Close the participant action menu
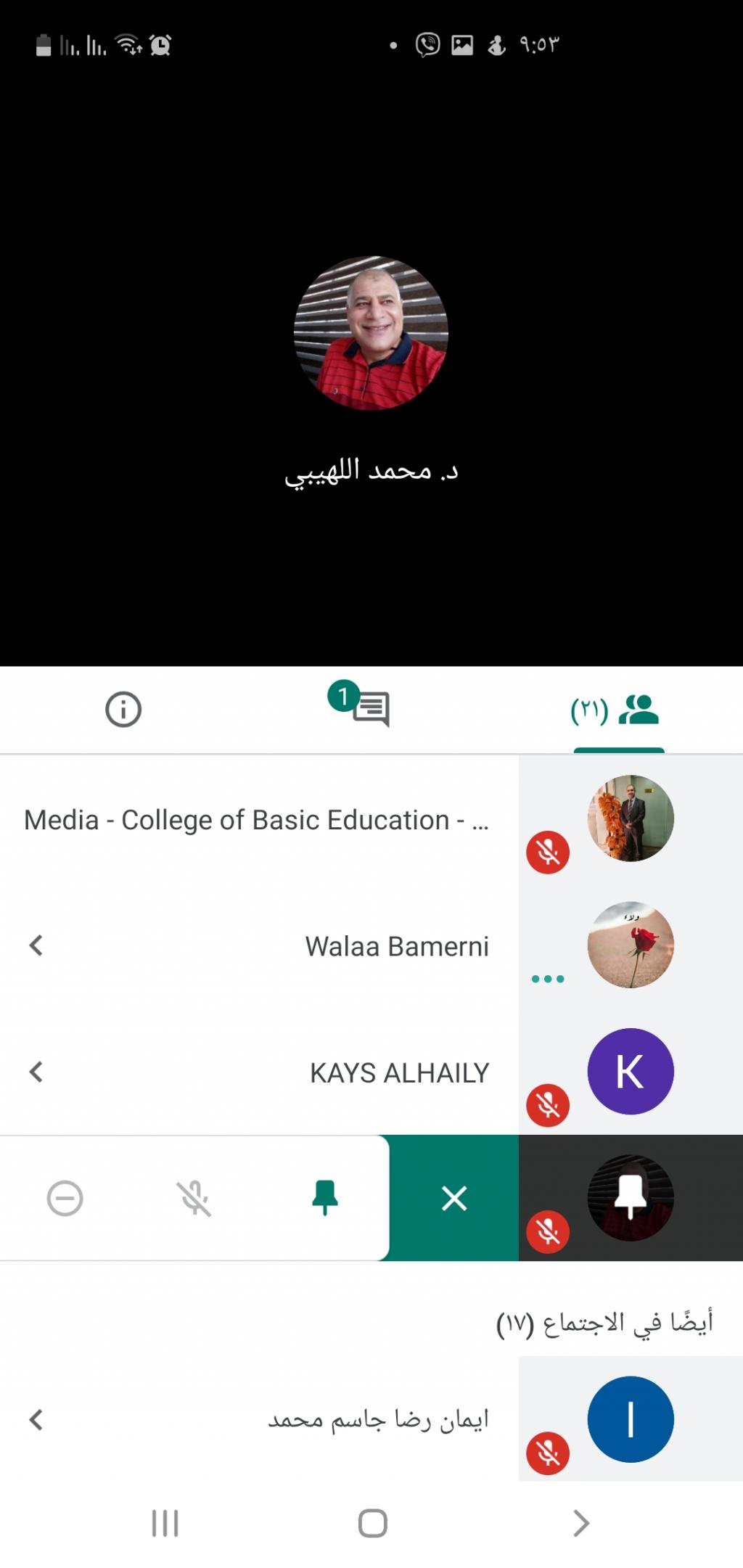This screenshot has width=743, height=1568. pyautogui.click(x=454, y=1198)
